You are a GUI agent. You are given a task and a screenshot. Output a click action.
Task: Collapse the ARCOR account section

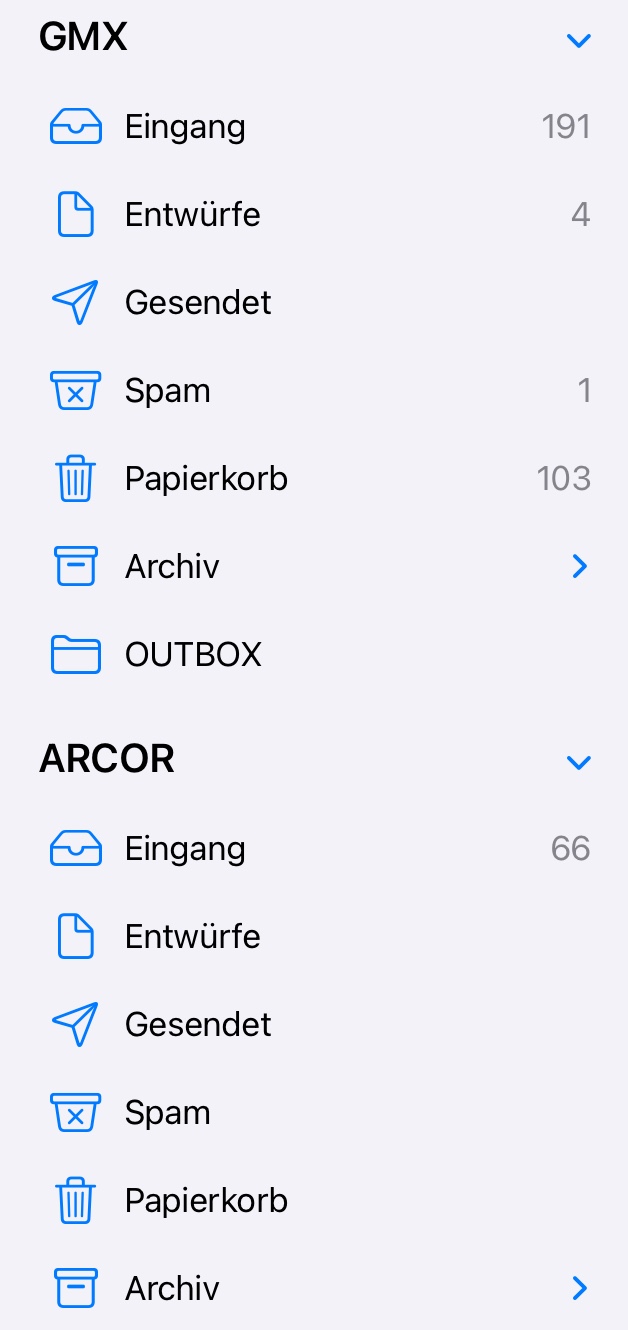[579, 763]
